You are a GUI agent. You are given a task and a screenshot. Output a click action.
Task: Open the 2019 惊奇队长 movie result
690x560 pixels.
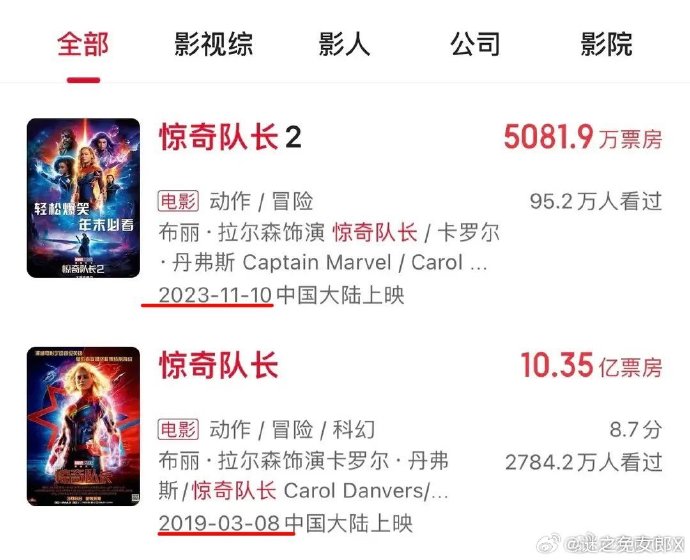(x=219, y=365)
